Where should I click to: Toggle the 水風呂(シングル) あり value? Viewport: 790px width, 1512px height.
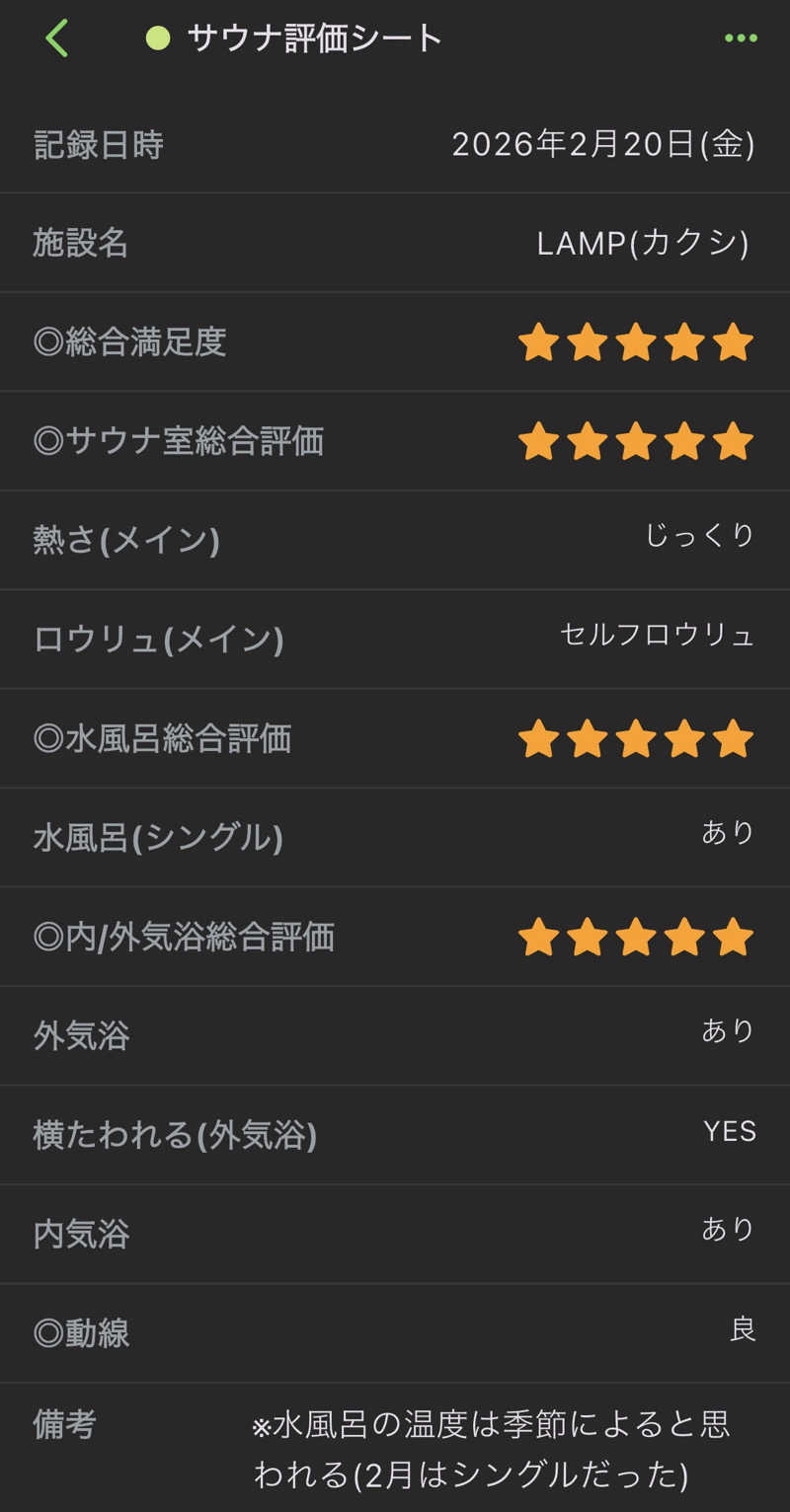coord(728,834)
